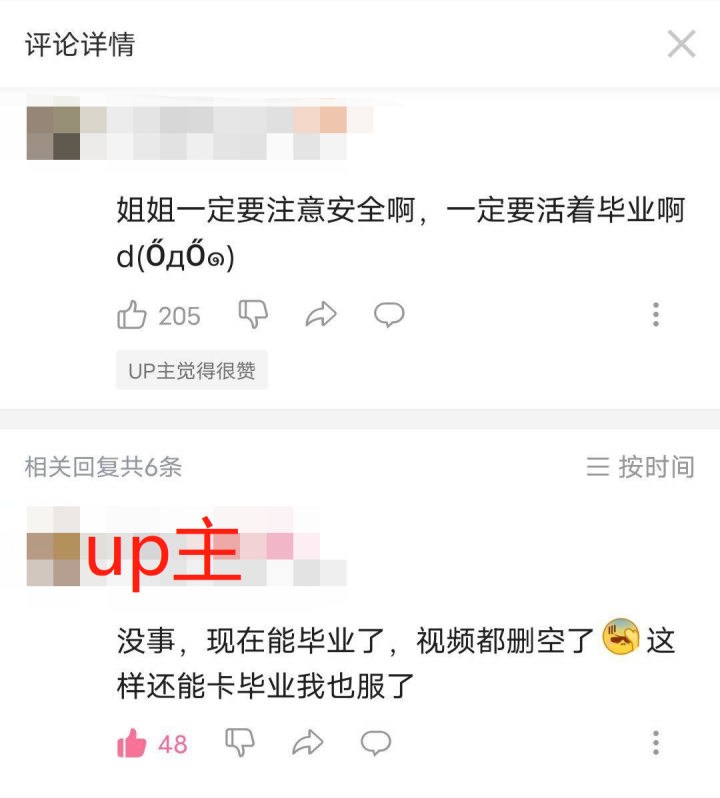Dislike the UP主 reply about 毕业
The image size is (720, 798).
pyautogui.click(x=239, y=742)
